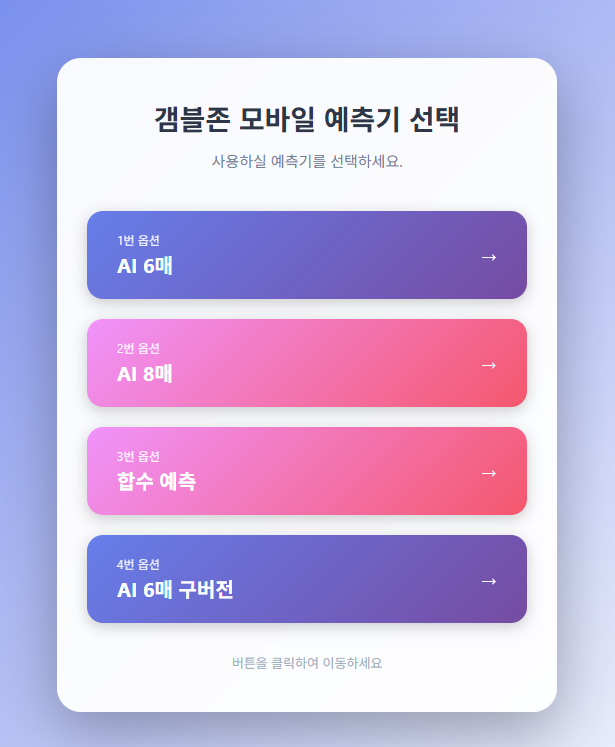Open the 2번 옵션 AI 8매 predictor
This screenshot has height=747, width=615.
[306, 363]
